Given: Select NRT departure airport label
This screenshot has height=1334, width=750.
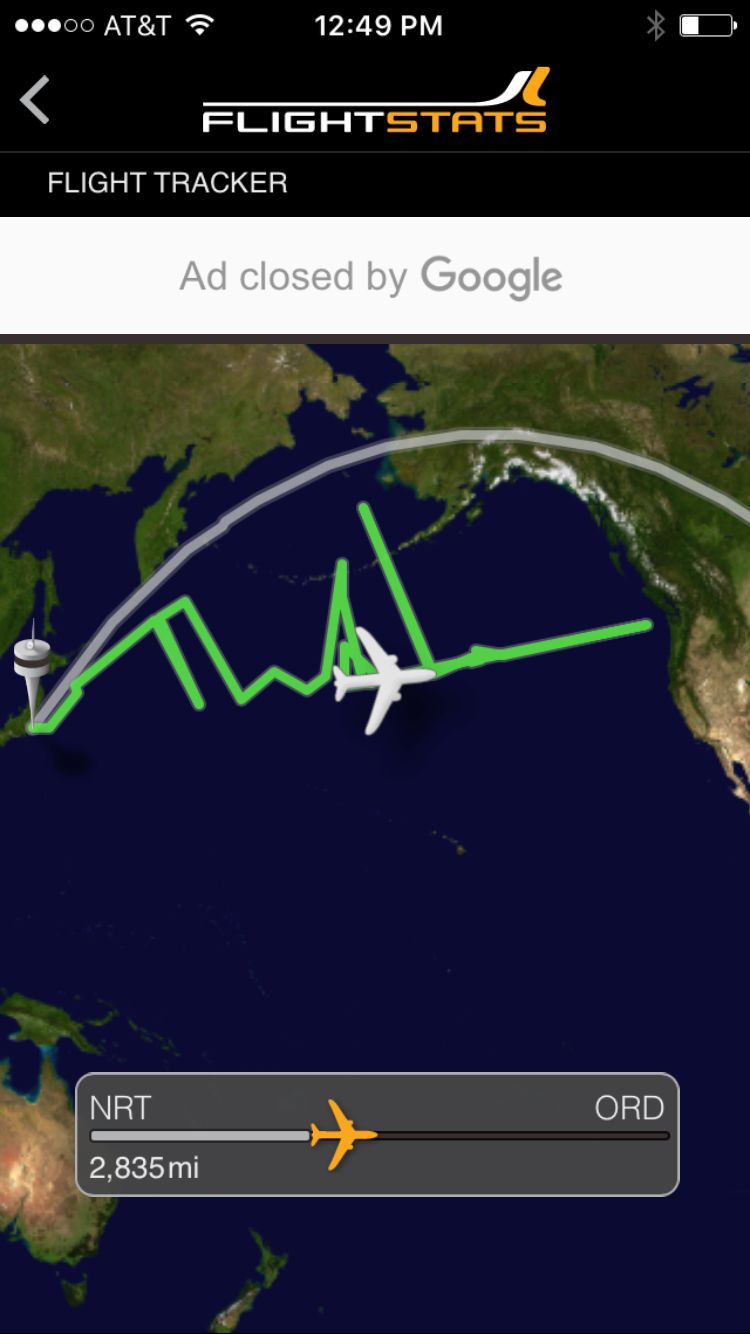Looking at the screenshot, I should 122,1109.
